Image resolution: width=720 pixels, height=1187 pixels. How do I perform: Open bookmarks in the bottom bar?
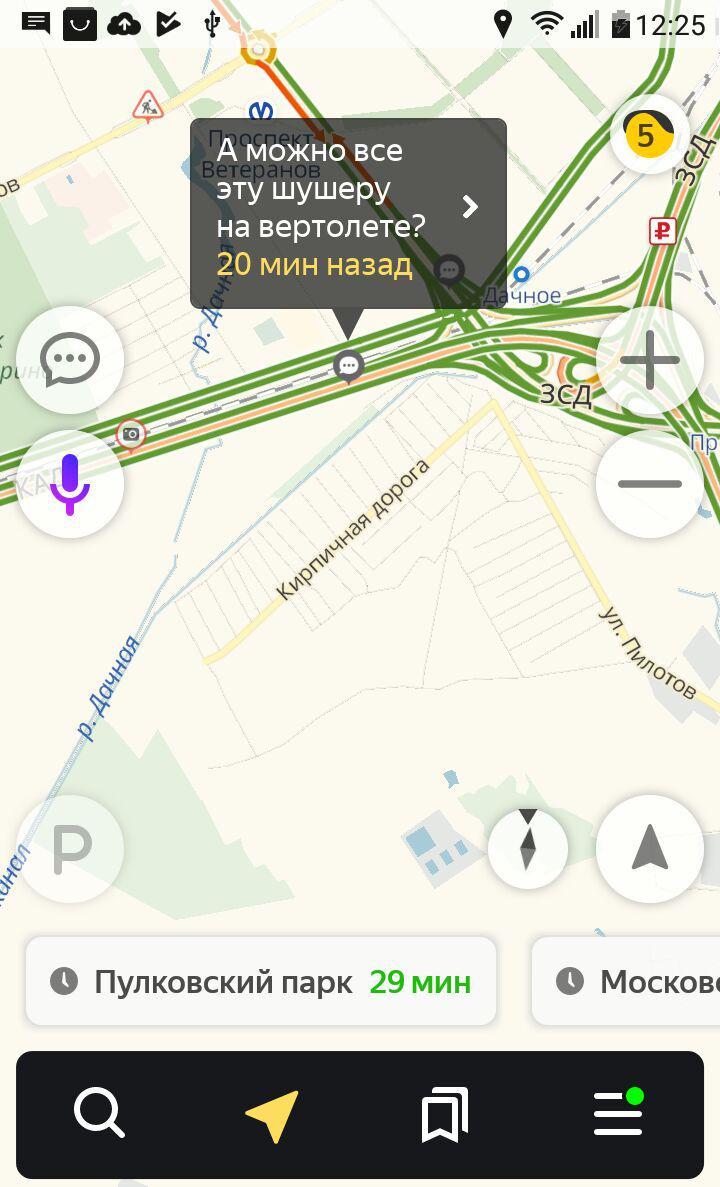point(445,1114)
